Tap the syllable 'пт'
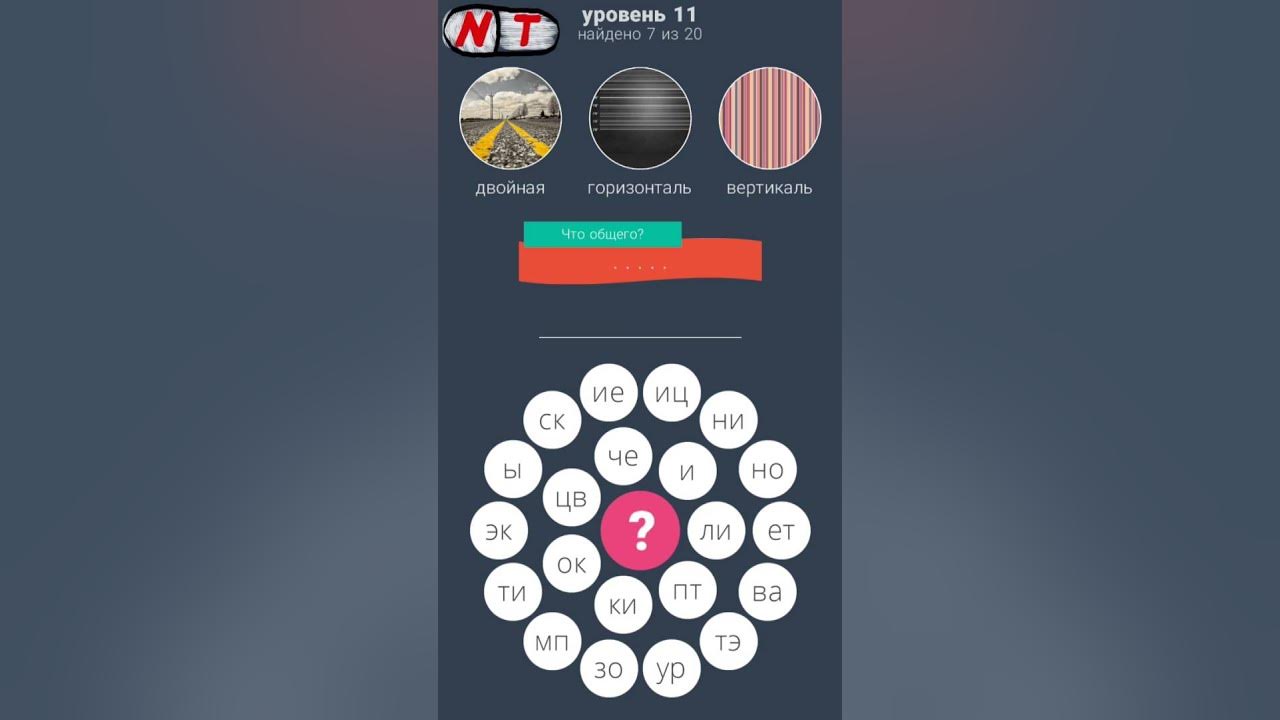The width and height of the screenshot is (1280, 720). [687, 590]
